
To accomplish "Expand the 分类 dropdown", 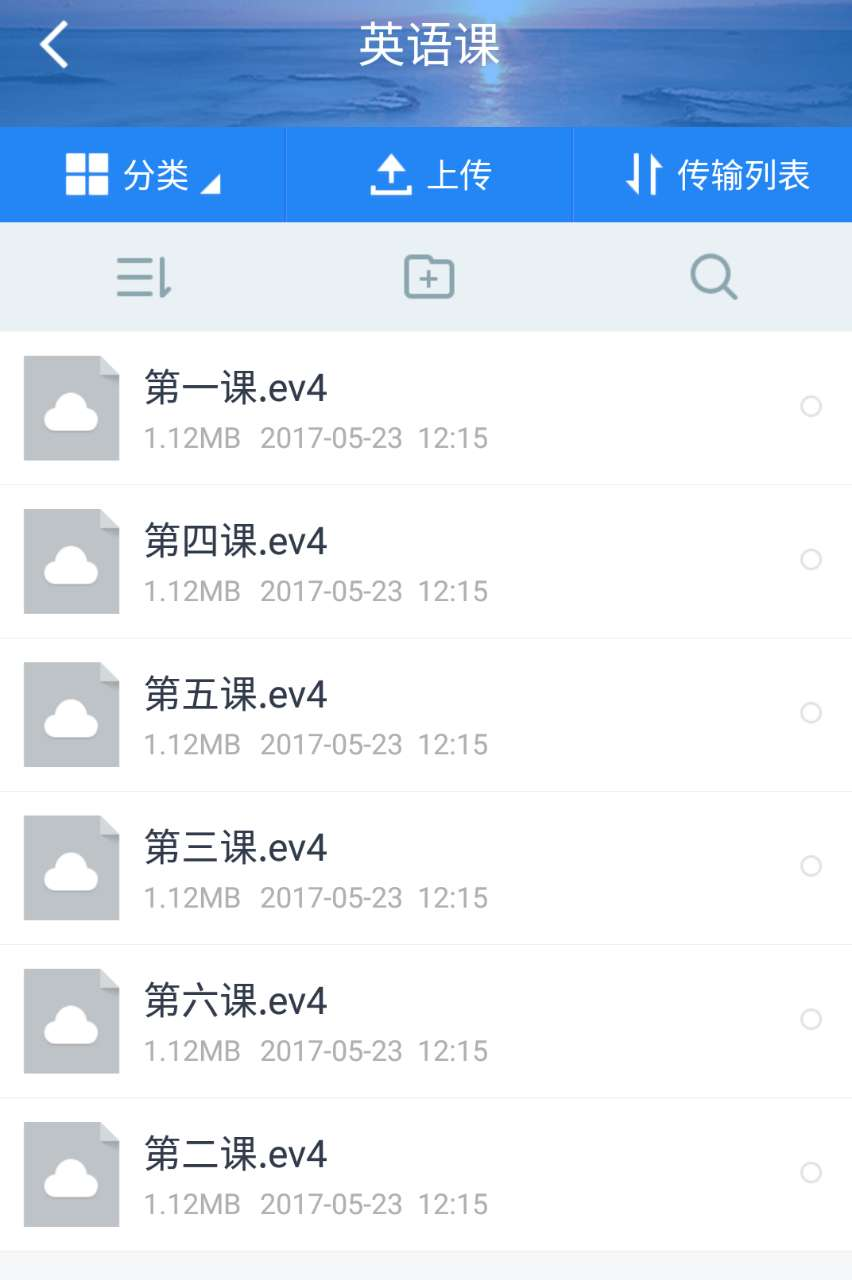I will pos(141,173).
